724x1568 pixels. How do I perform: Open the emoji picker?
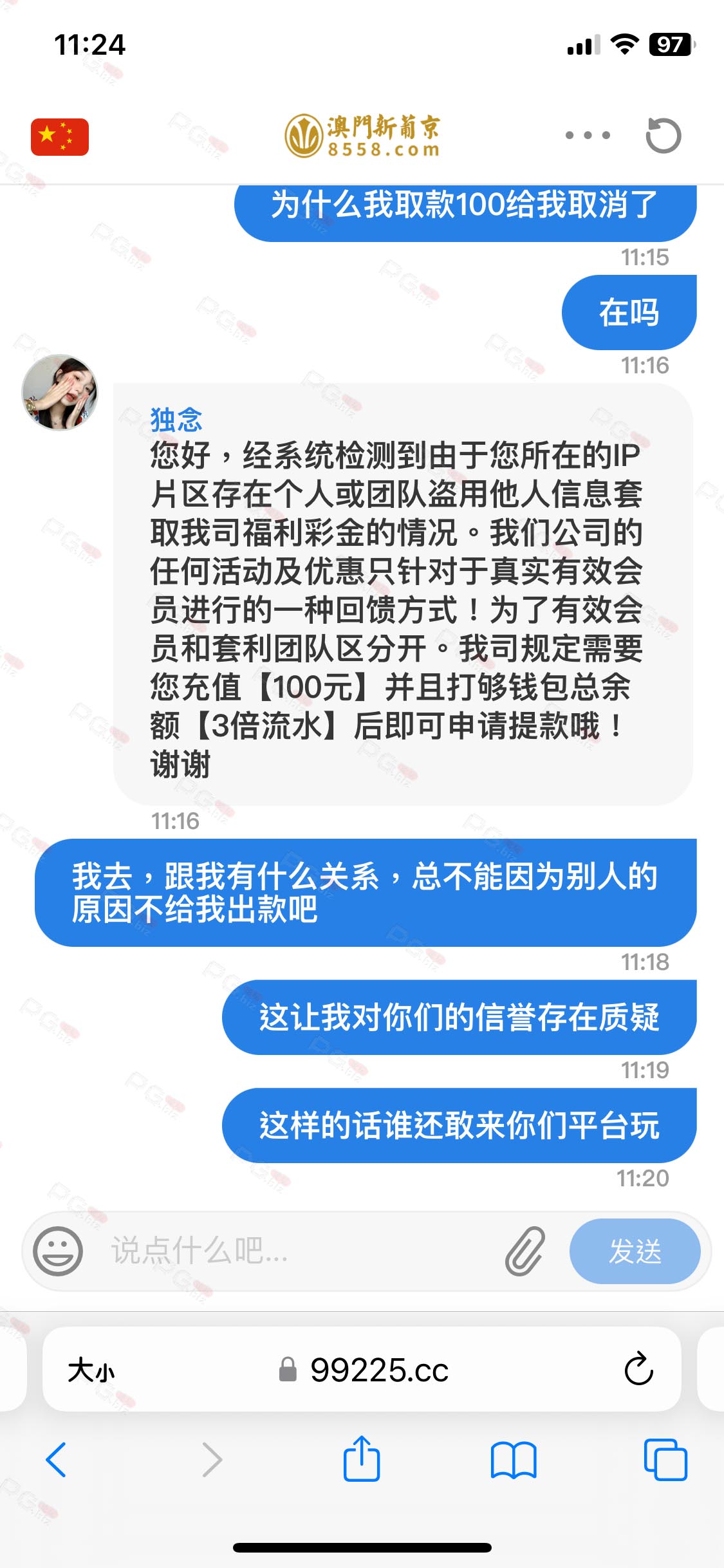[x=58, y=1251]
